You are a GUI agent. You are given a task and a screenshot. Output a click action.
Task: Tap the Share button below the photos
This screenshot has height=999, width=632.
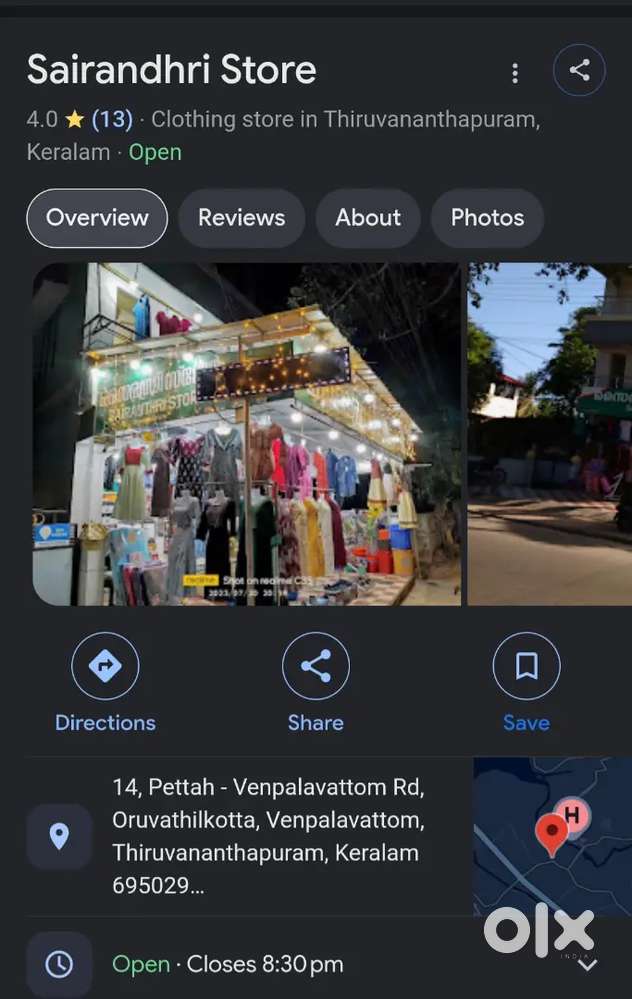[x=316, y=683]
